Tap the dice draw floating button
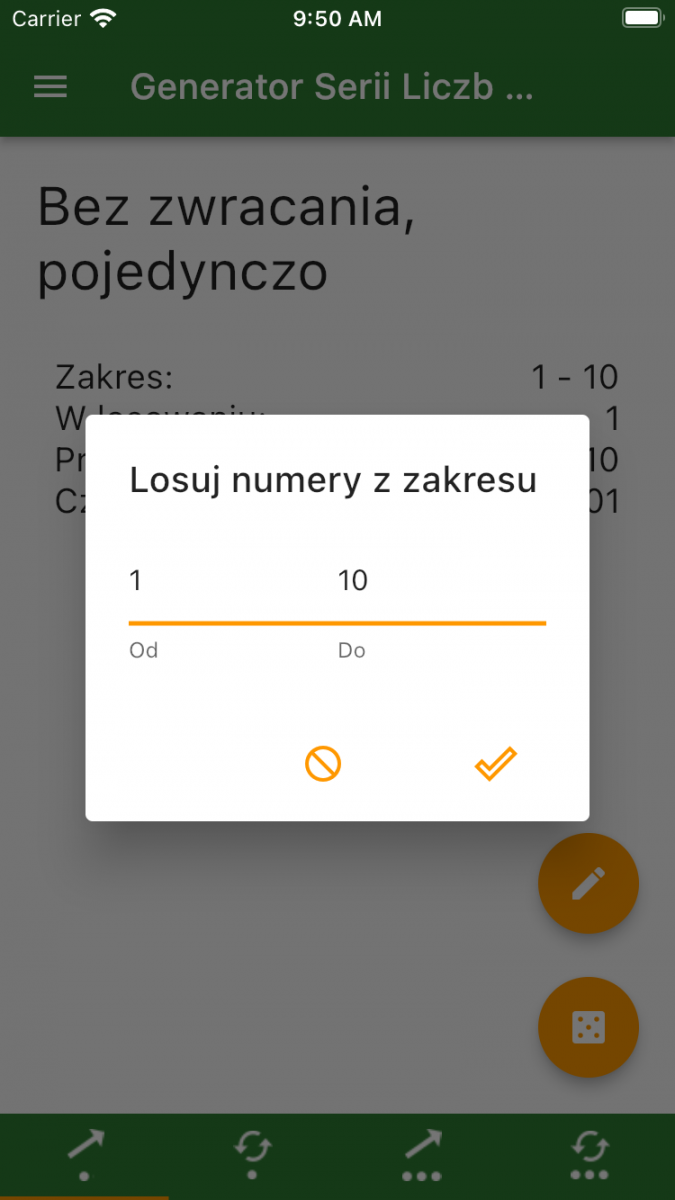Viewport: 675px width, 1200px height. 588,1027
